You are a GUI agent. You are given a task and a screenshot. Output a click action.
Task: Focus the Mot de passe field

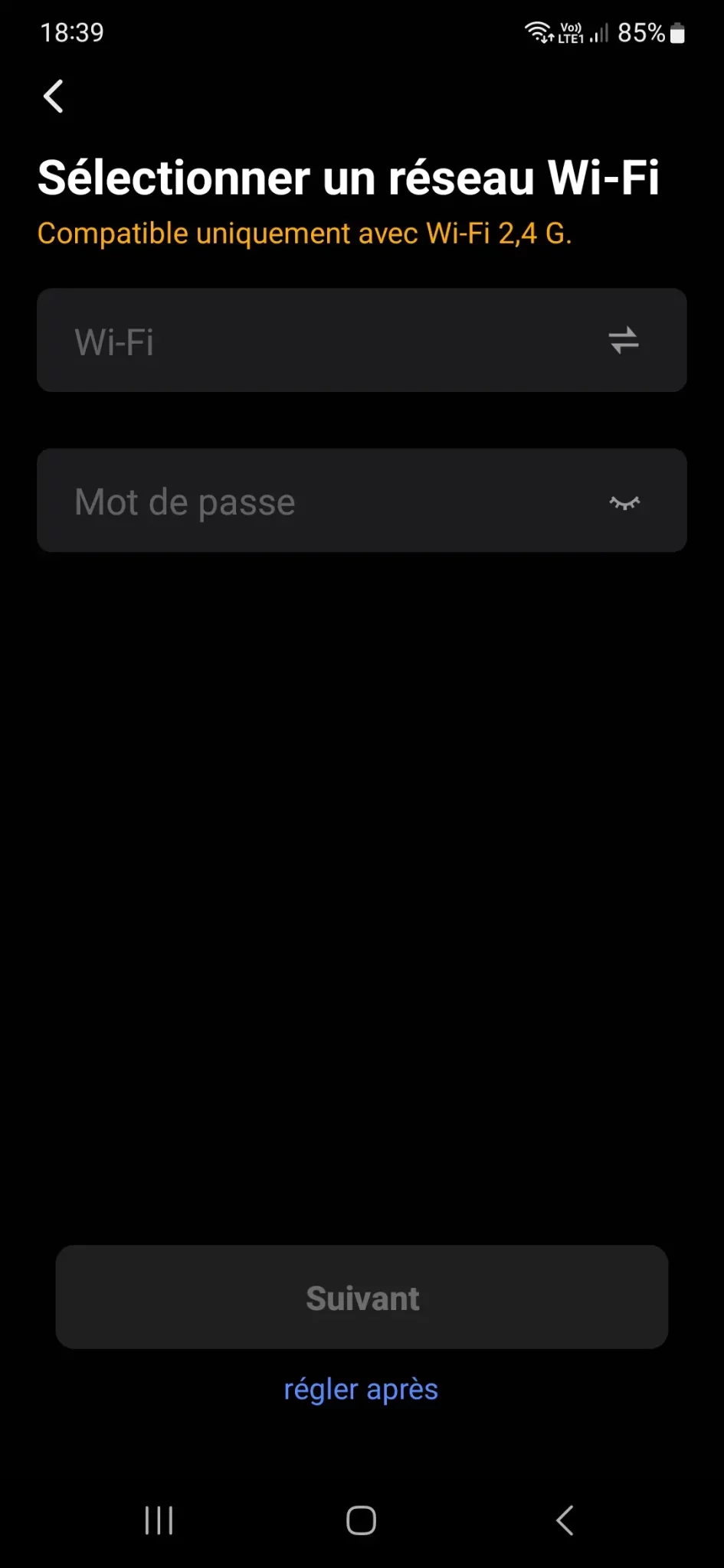[x=306, y=501]
